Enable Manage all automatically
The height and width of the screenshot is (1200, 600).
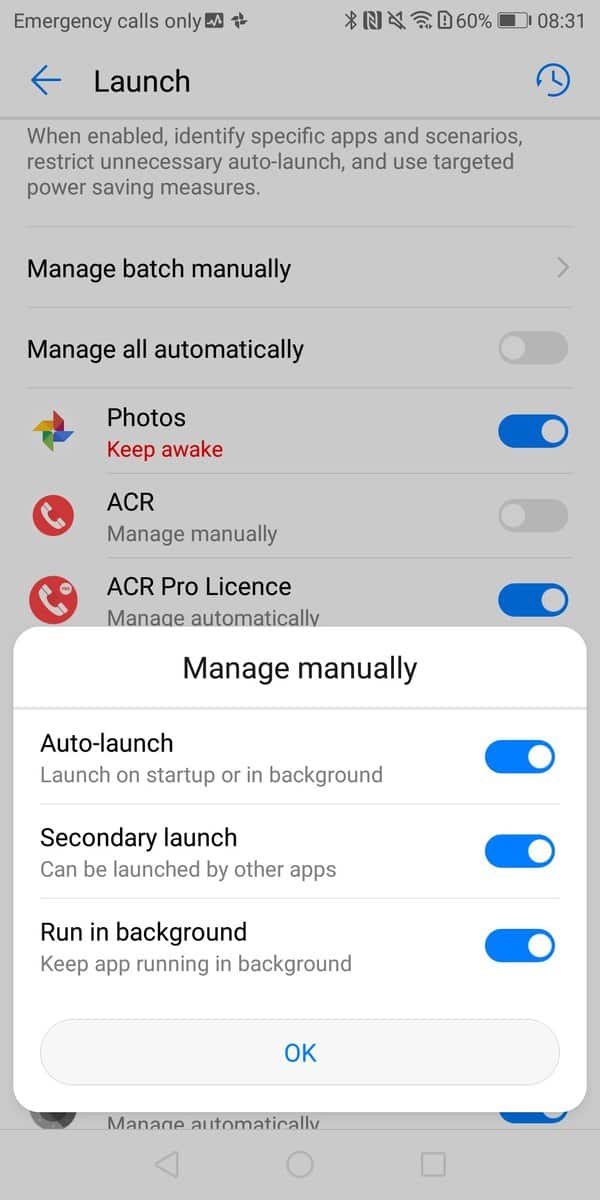[532, 349]
